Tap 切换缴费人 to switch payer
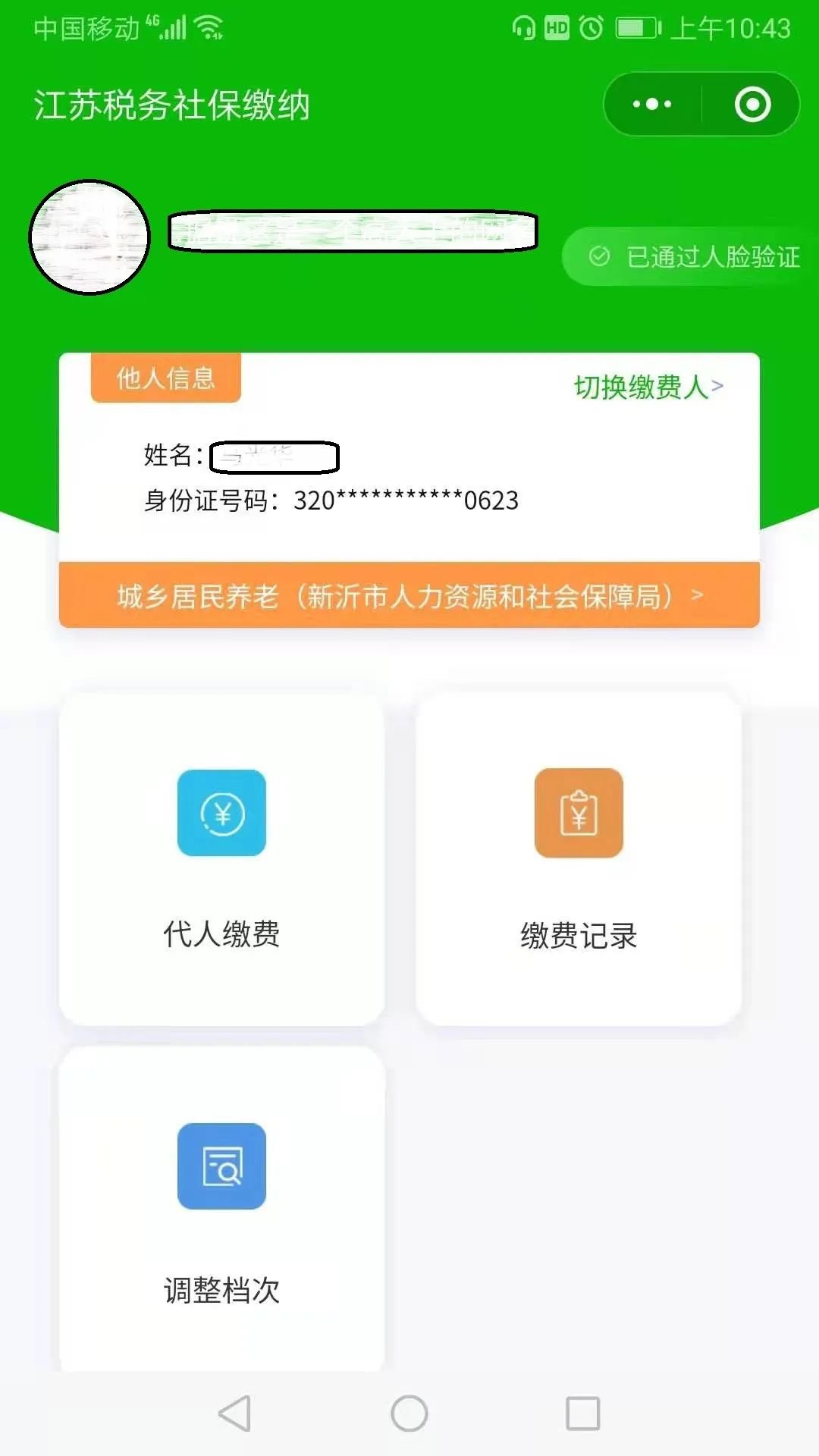The image size is (819, 1456). pyautogui.click(x=648, y=387)
